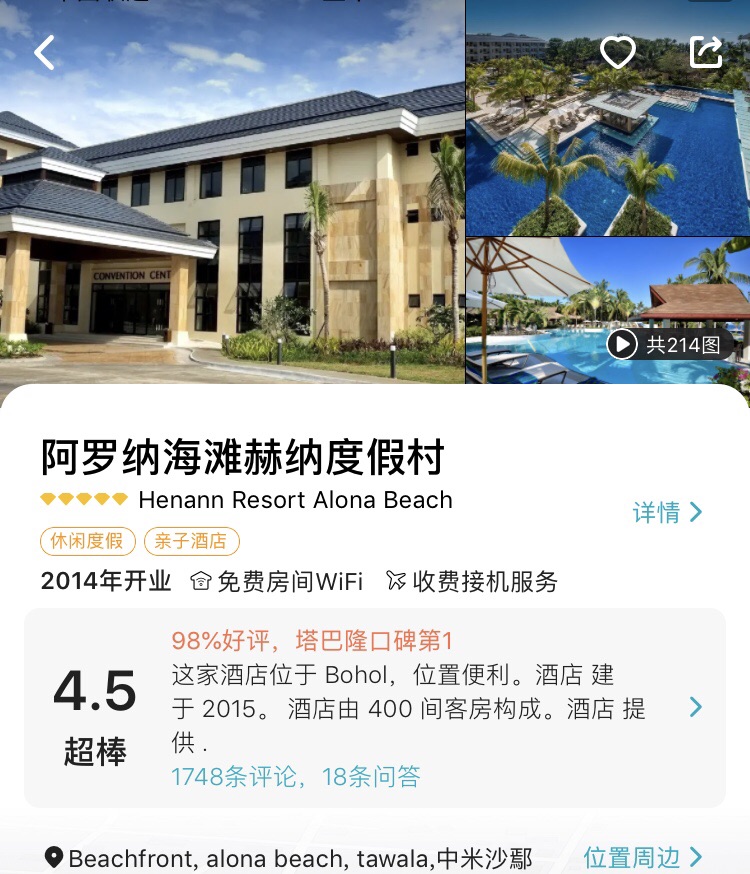Tap the 亲子酒店 tag
This screenshot has height=874, width=750.
tap(191, 541)
